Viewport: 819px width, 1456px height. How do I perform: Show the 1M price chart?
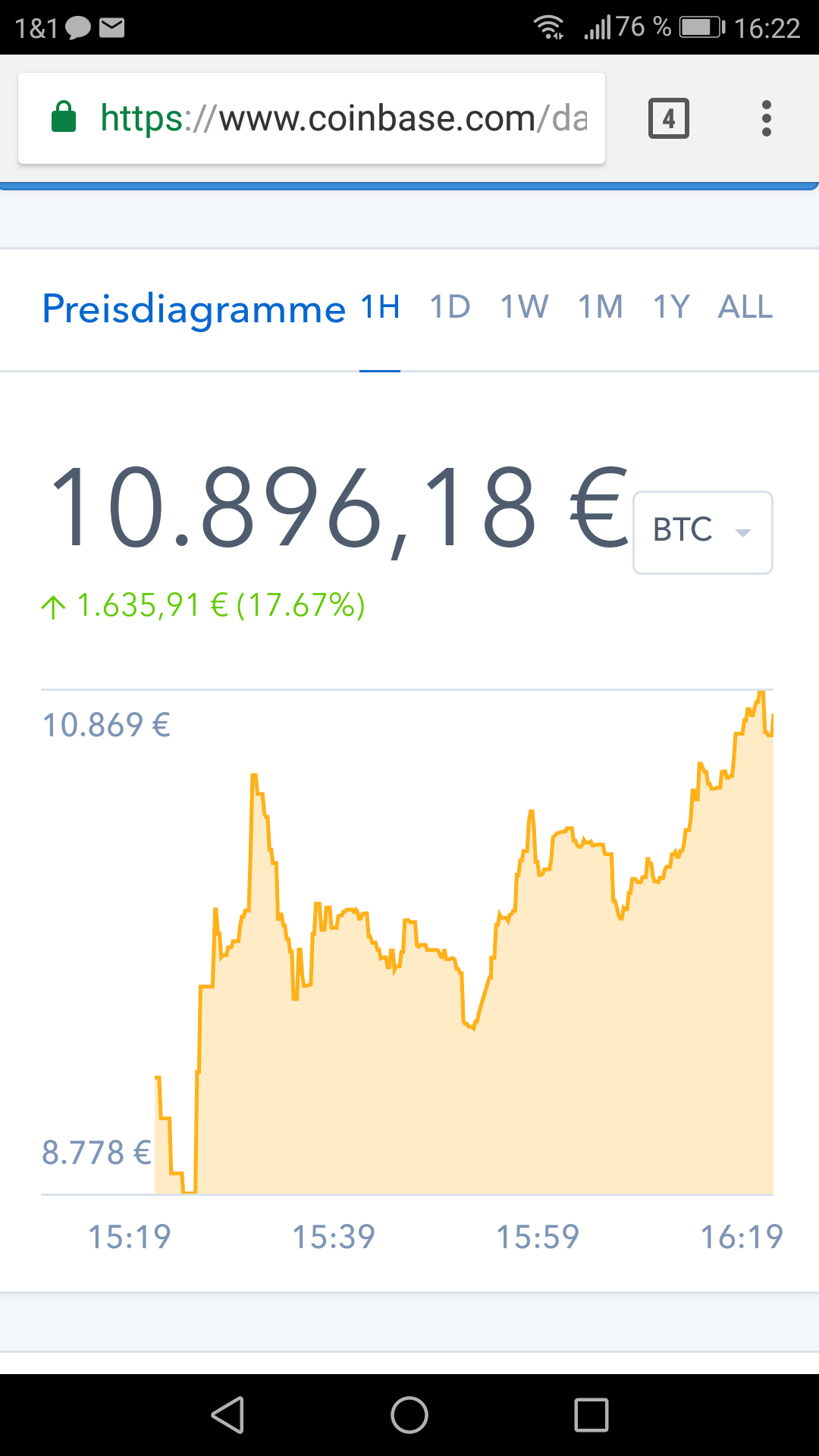click(601, 307)
